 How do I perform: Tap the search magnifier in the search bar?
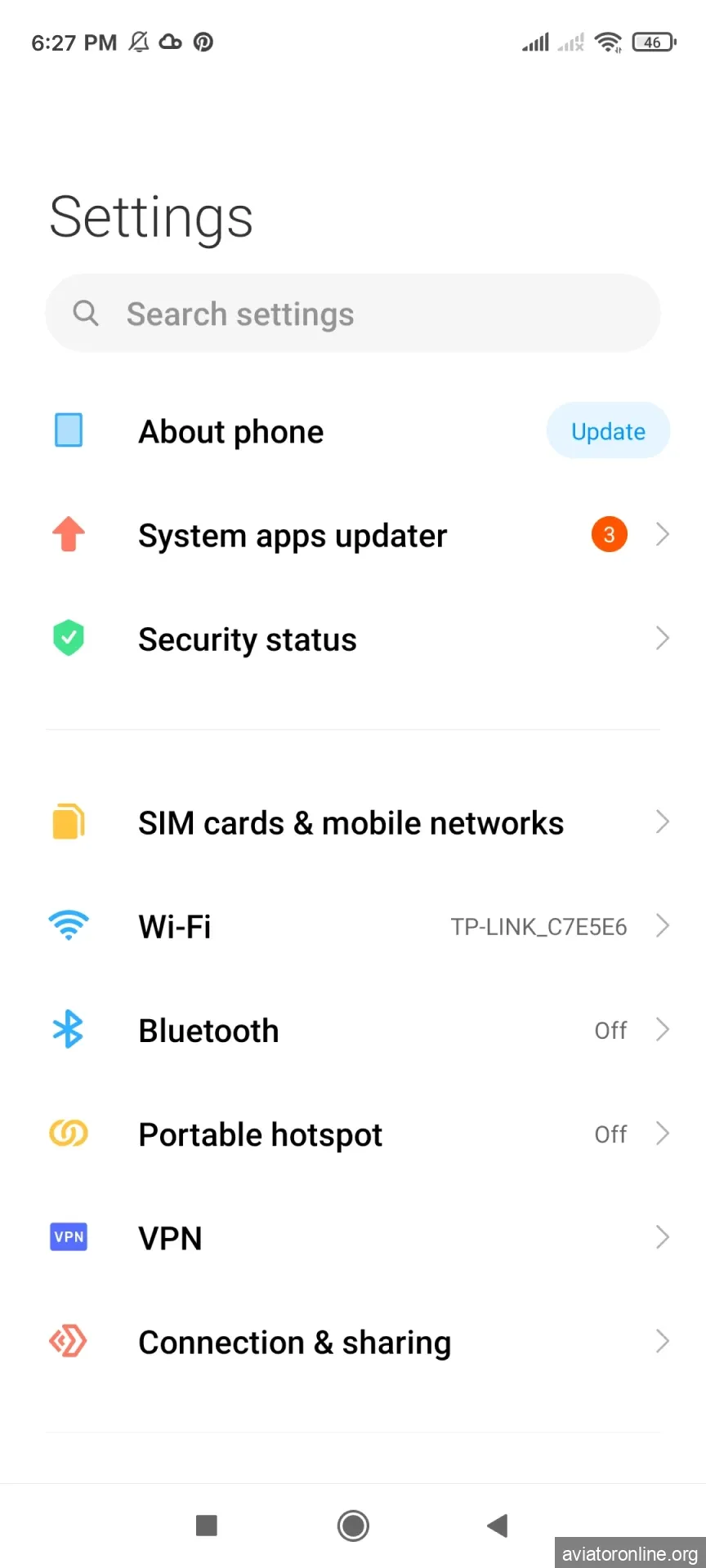(86, 313)
